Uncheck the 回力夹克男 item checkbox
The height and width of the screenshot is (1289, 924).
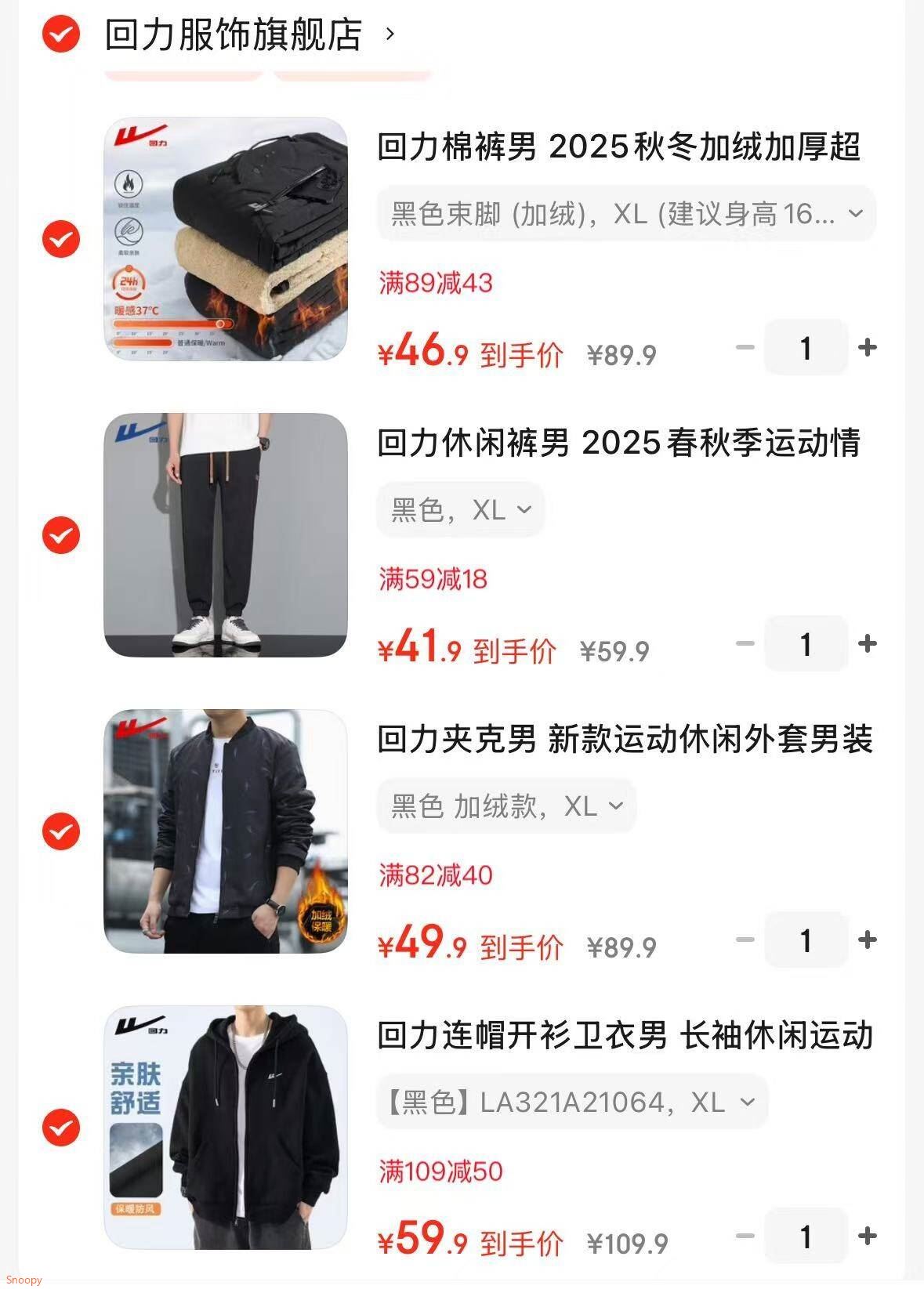pos(61,831)
